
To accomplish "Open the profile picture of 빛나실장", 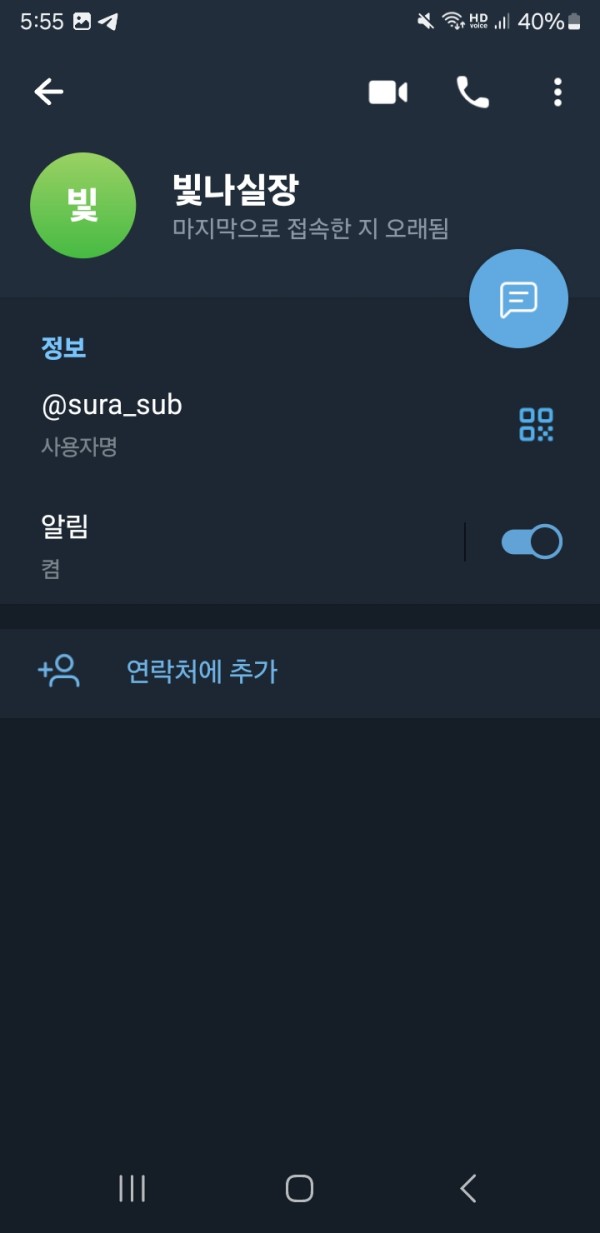I will point(83,205).
